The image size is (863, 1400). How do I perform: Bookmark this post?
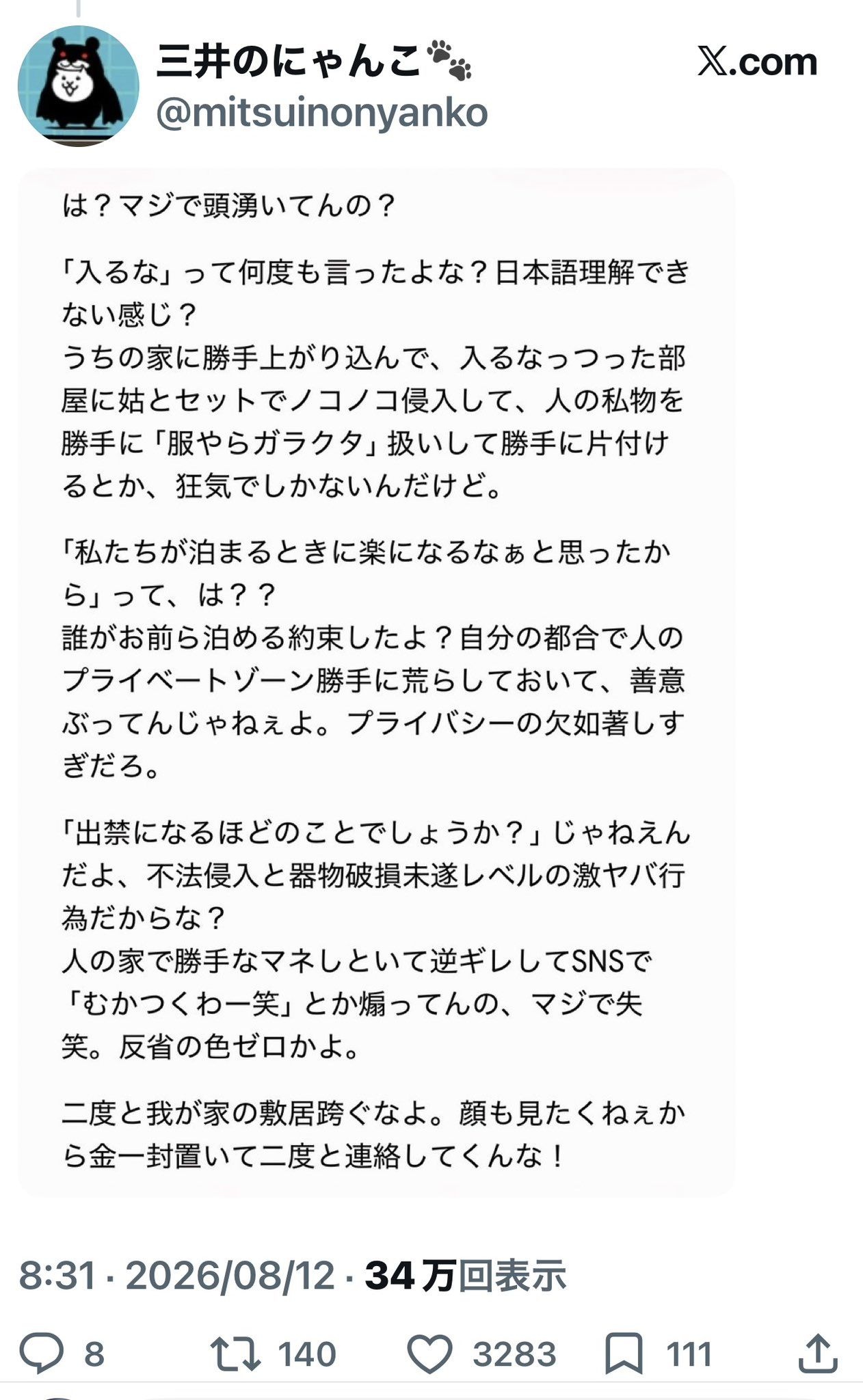pos(624,1354)
